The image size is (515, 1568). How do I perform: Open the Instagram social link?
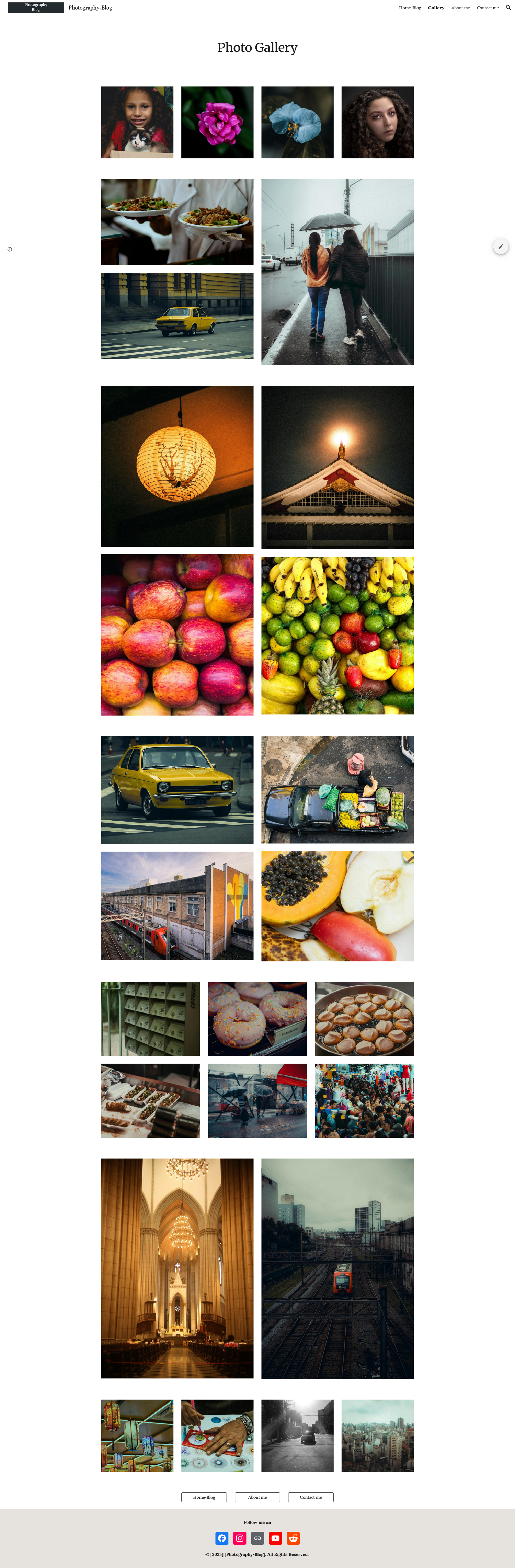coord(240,1537)
